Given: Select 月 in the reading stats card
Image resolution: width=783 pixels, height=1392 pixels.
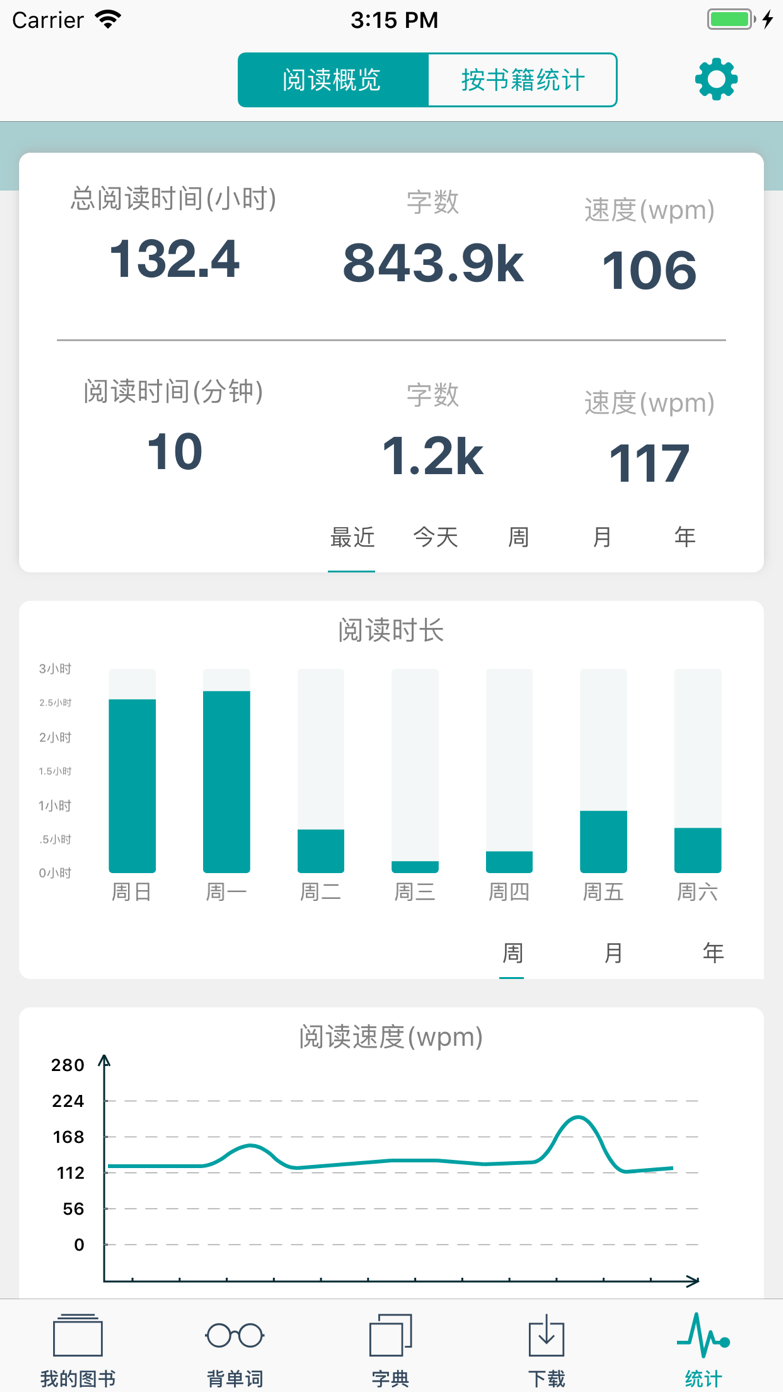Looking at the screenshot, I should click(x=602, y=538).
